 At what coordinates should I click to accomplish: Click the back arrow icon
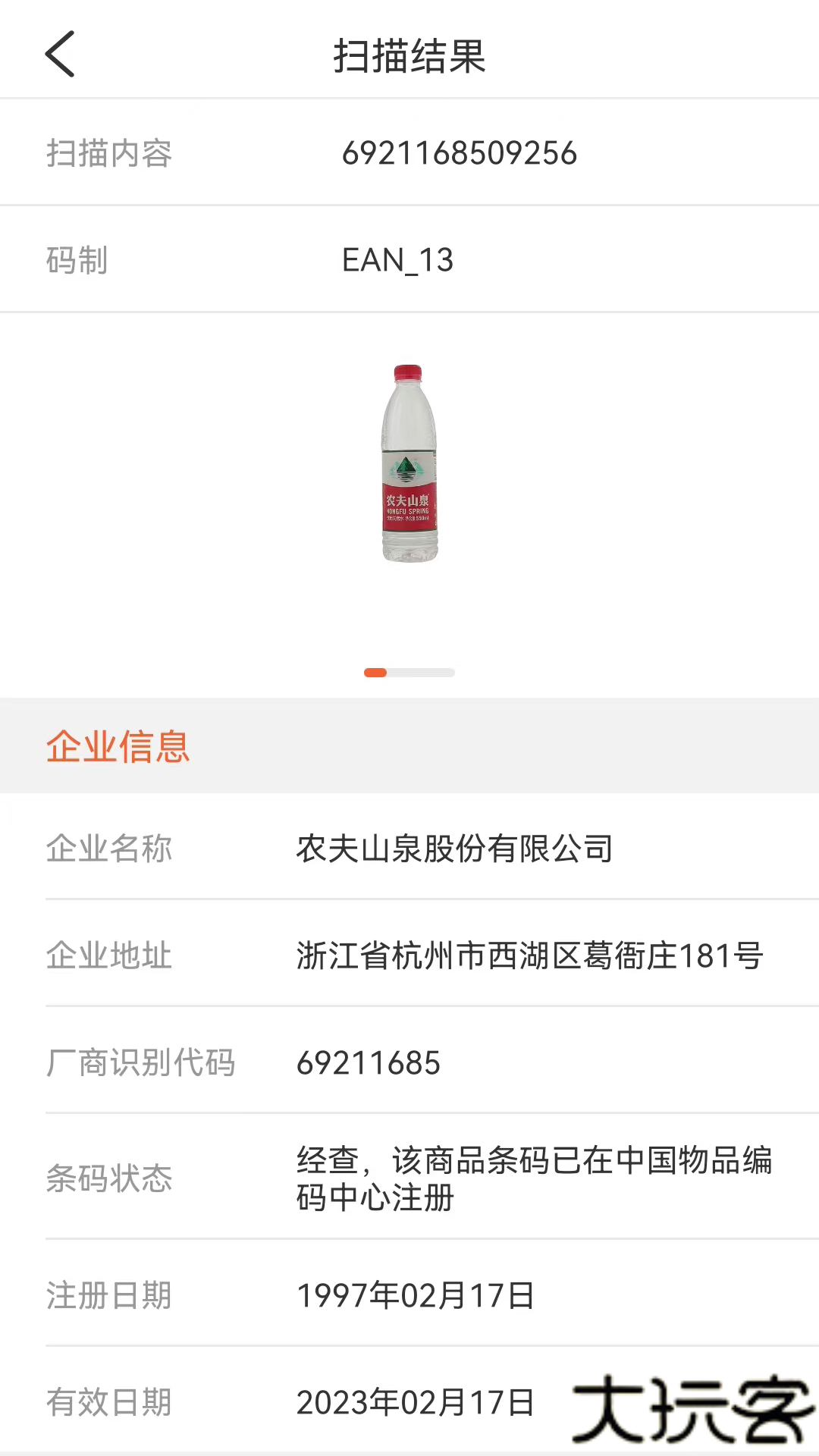[61, 55]
